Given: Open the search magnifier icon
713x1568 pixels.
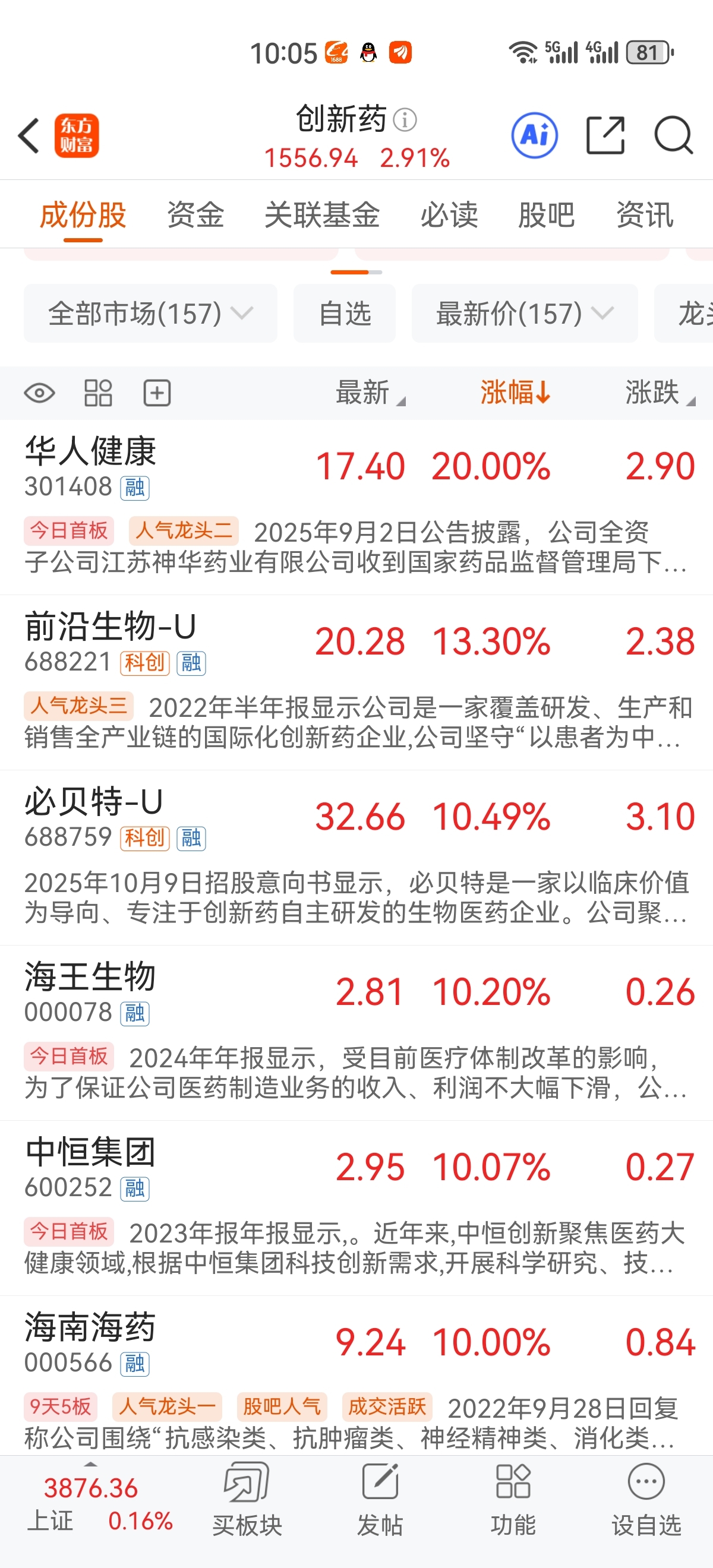Looking at the screenshot, I should coord(673,135).
